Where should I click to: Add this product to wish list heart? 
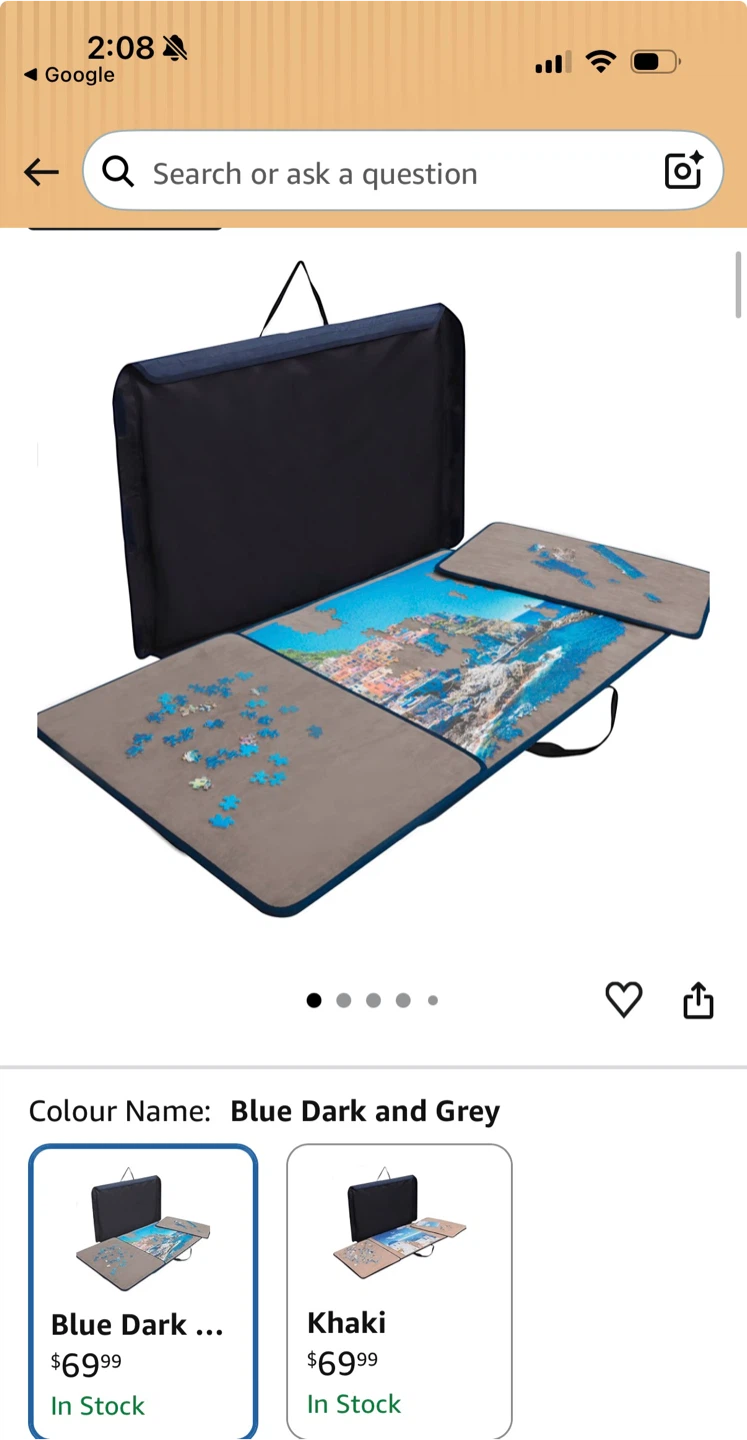pos(623,999)
